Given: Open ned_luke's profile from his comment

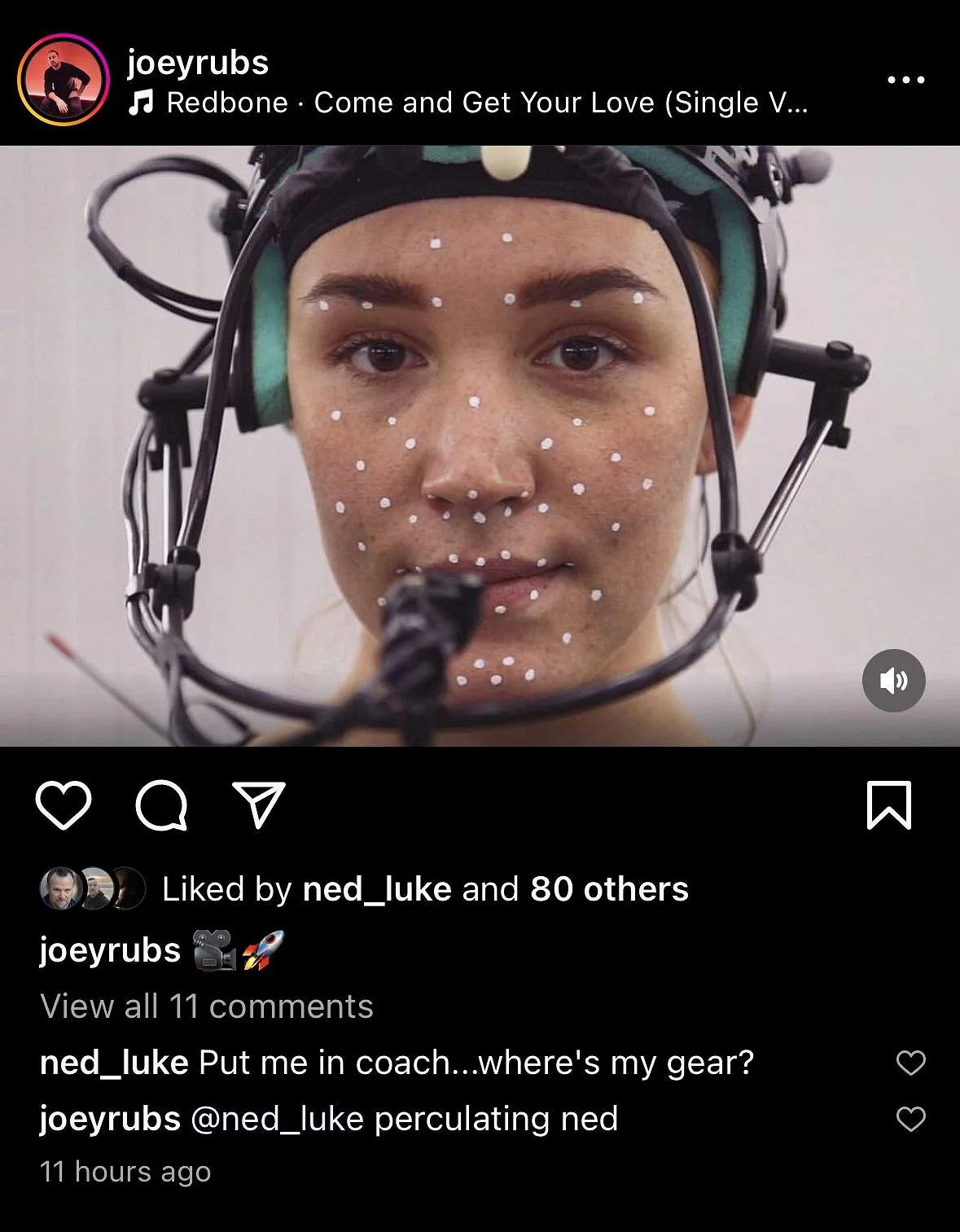Looking at the screenshot, I should [x=114, y=1063].
